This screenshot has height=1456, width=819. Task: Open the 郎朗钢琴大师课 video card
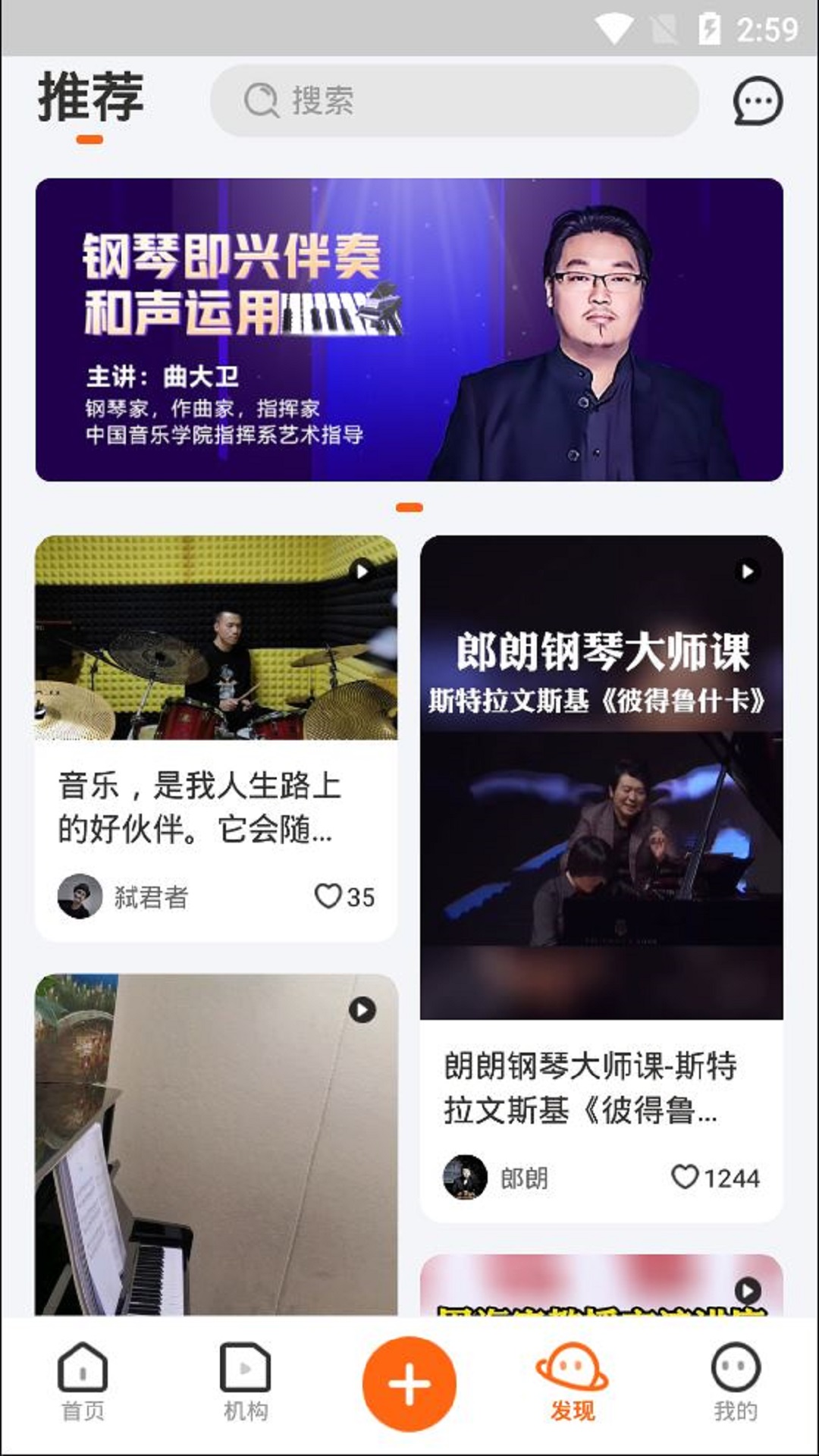[x=601, y=777]
